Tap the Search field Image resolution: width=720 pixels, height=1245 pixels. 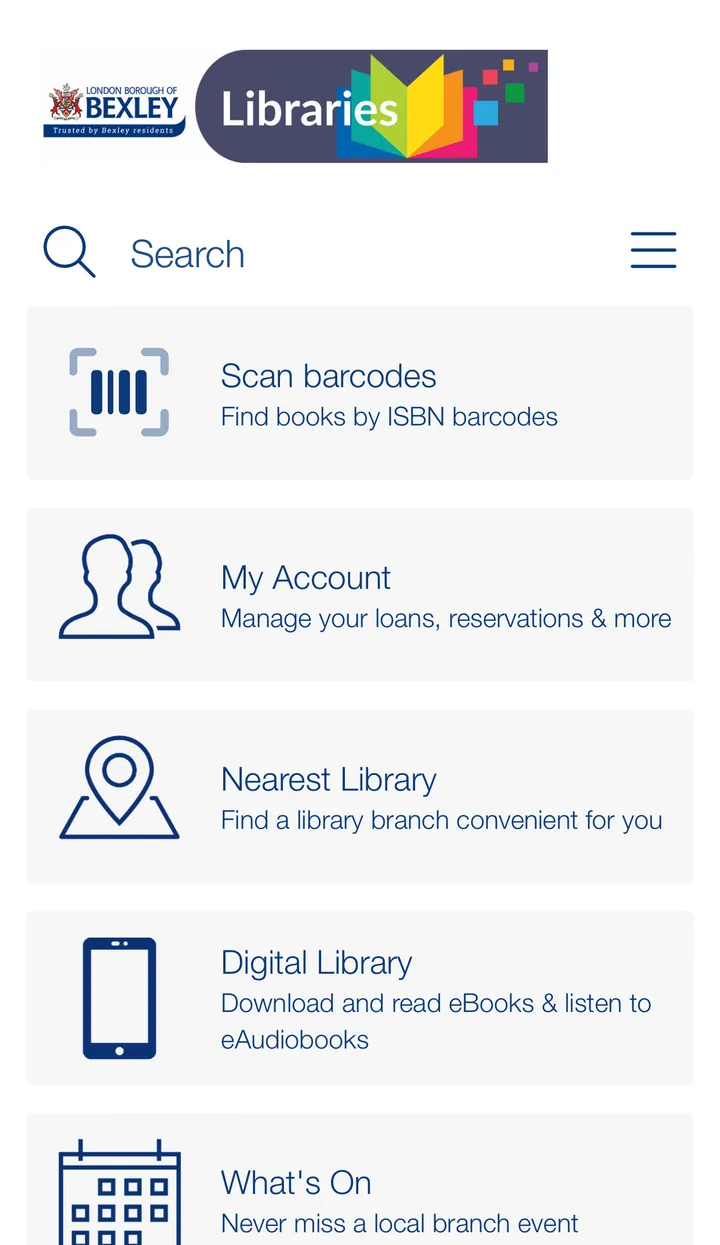[188, 254]
